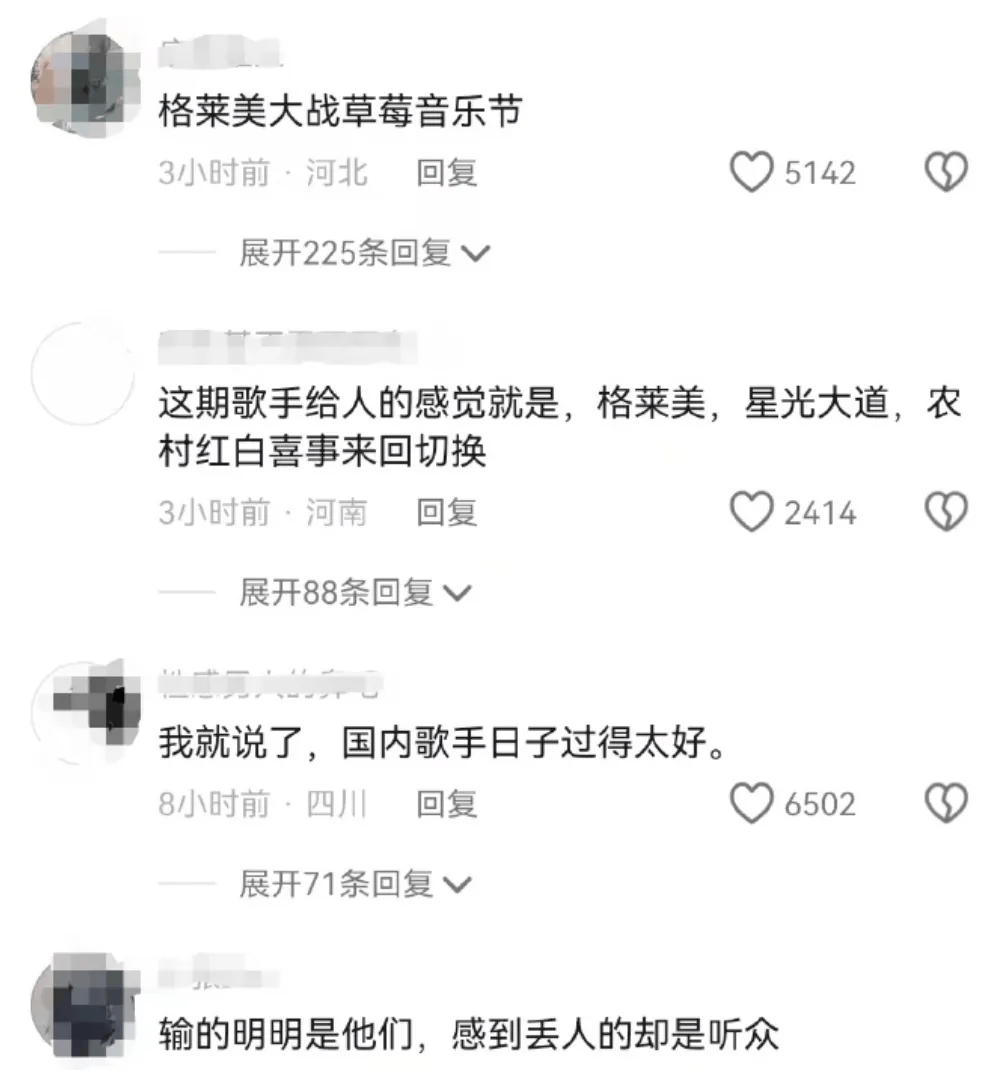Image resolution: width=990 pixels, height=1070 pixels.
Task: Expand 展开88条回复
Action: 354,593
